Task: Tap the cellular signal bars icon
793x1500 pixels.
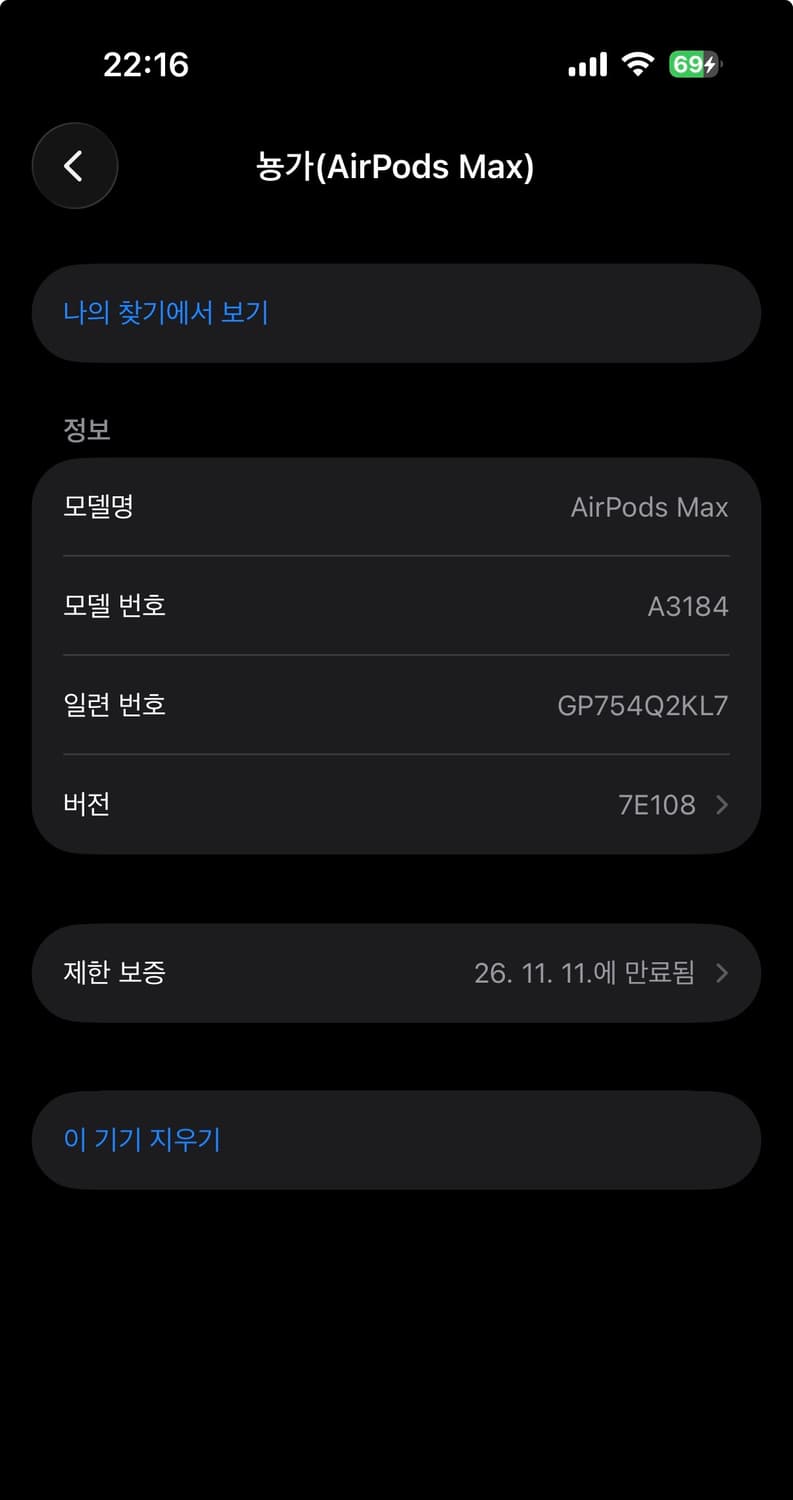Action: [586, 63]
